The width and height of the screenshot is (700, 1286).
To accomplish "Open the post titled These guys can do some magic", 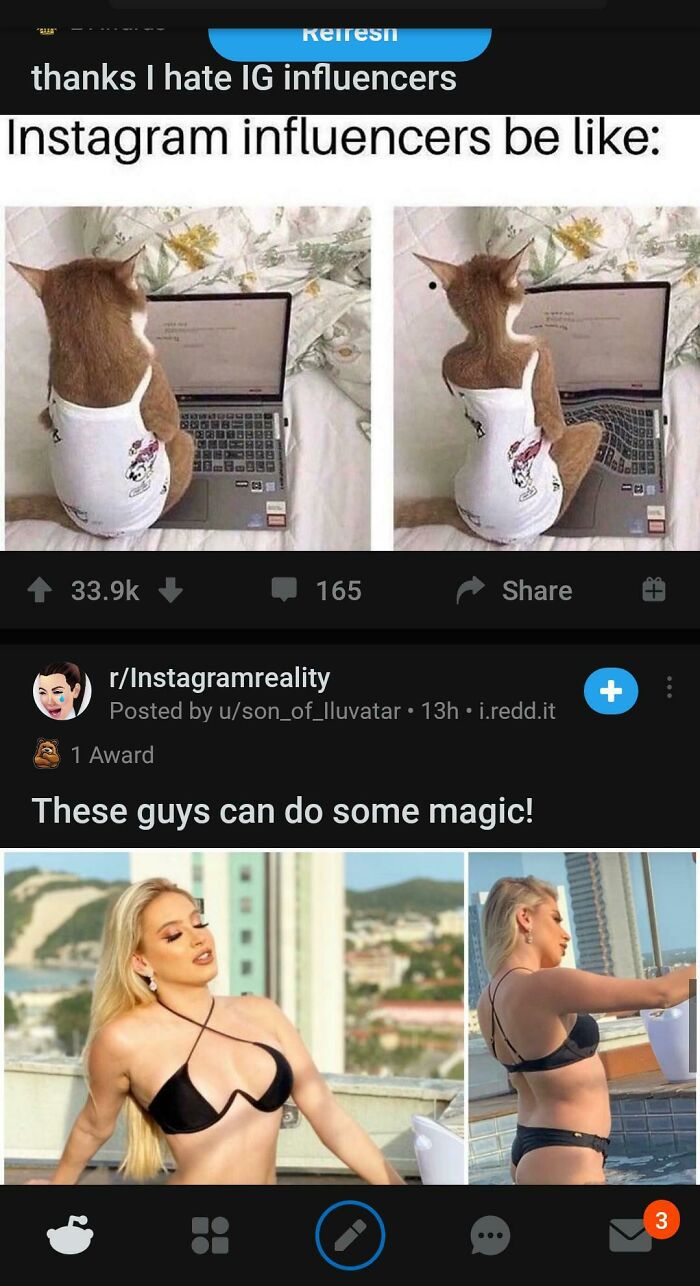I will (282, 809).
